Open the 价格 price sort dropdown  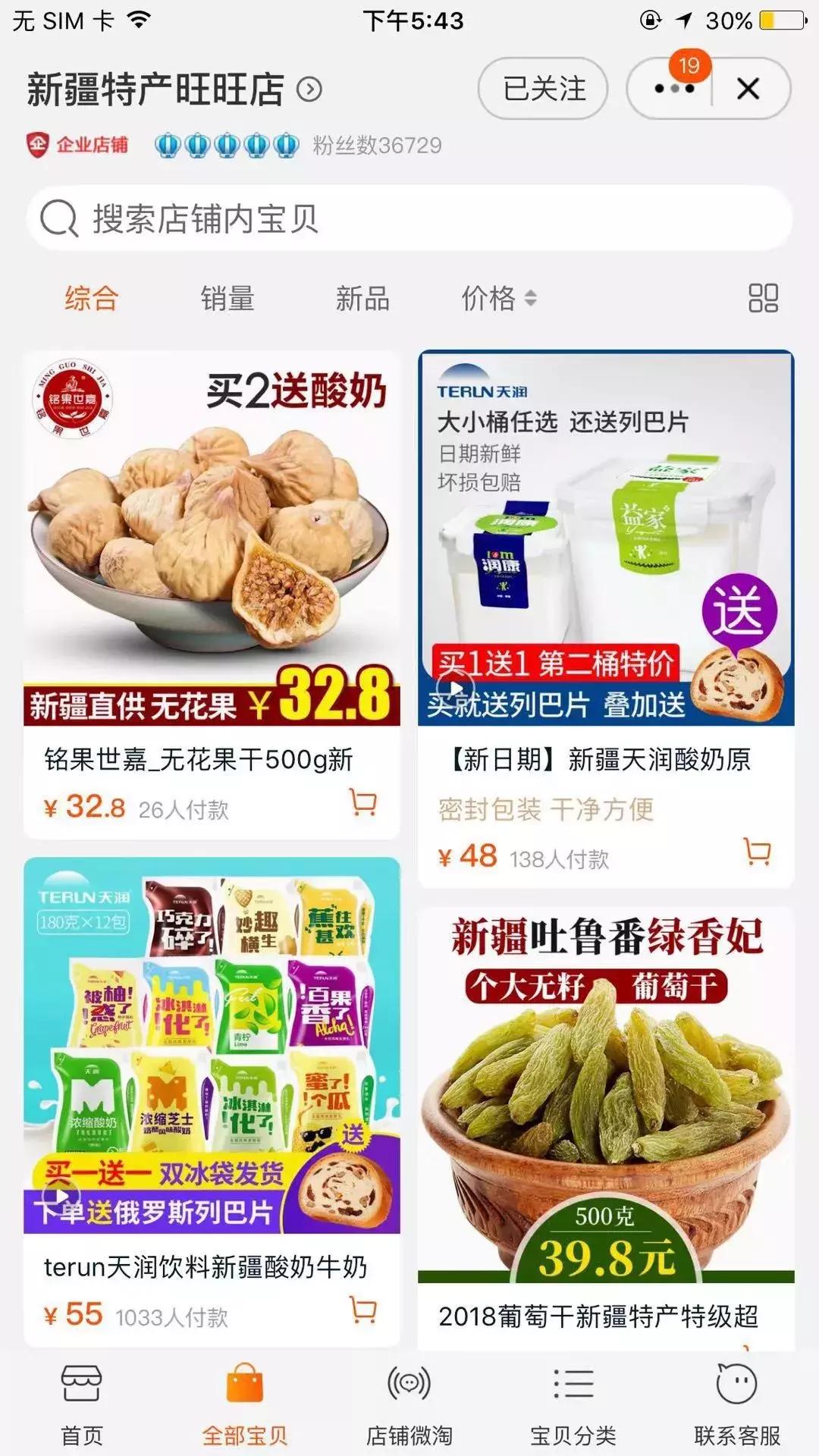498,298
